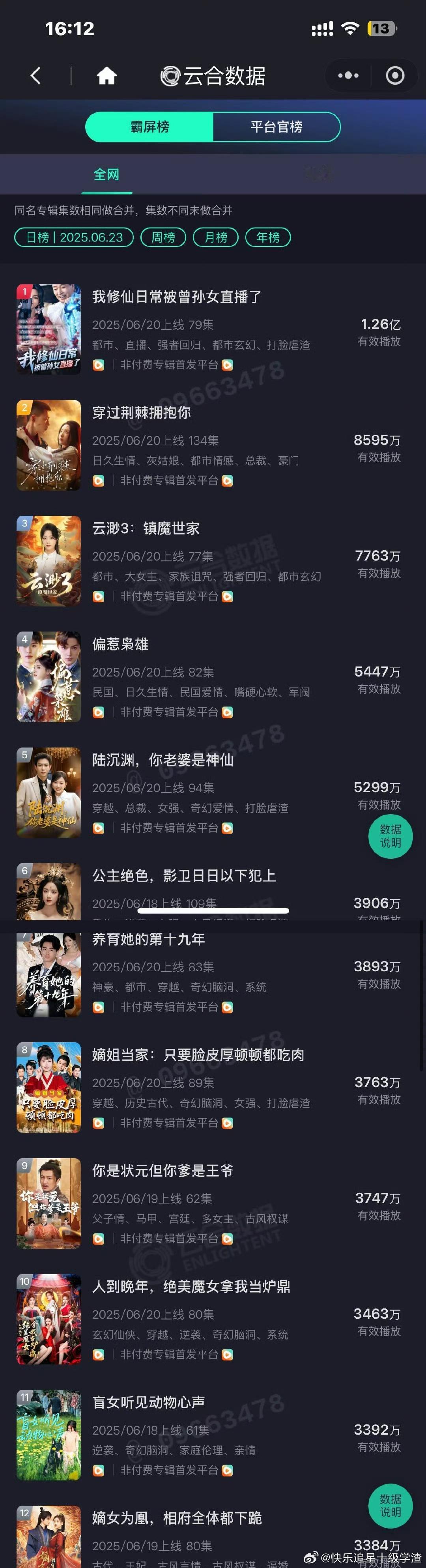Open the drama 穿过荆棘拥抱你
The width and height of the screenshot is (426, 1568).
pyautogui.click(x=141, y=412)
